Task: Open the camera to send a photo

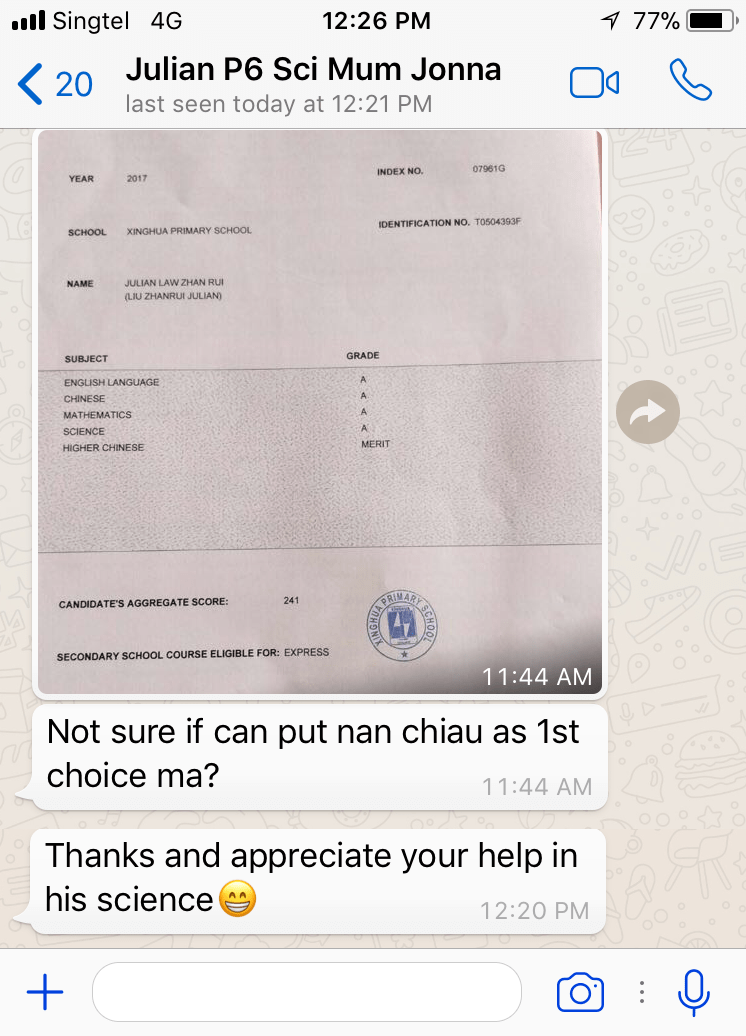Action: (x=580, y=992)
